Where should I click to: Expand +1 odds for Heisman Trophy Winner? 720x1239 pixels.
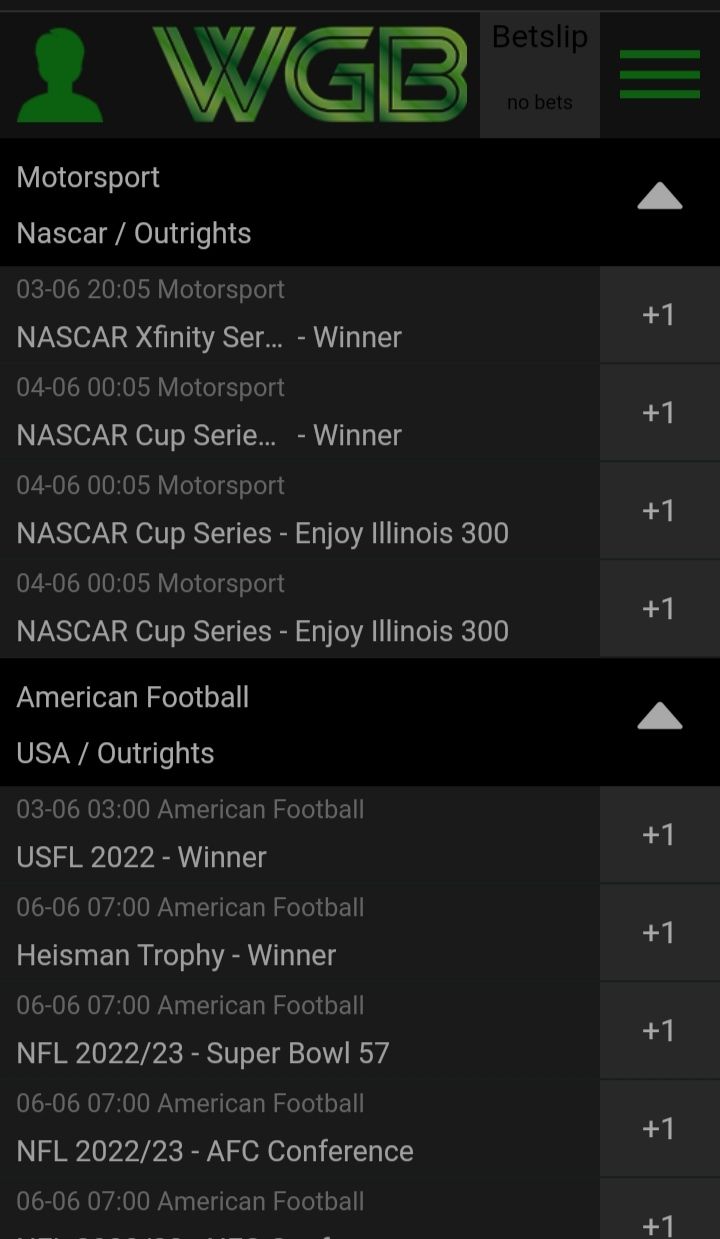[x=659, y=933]
